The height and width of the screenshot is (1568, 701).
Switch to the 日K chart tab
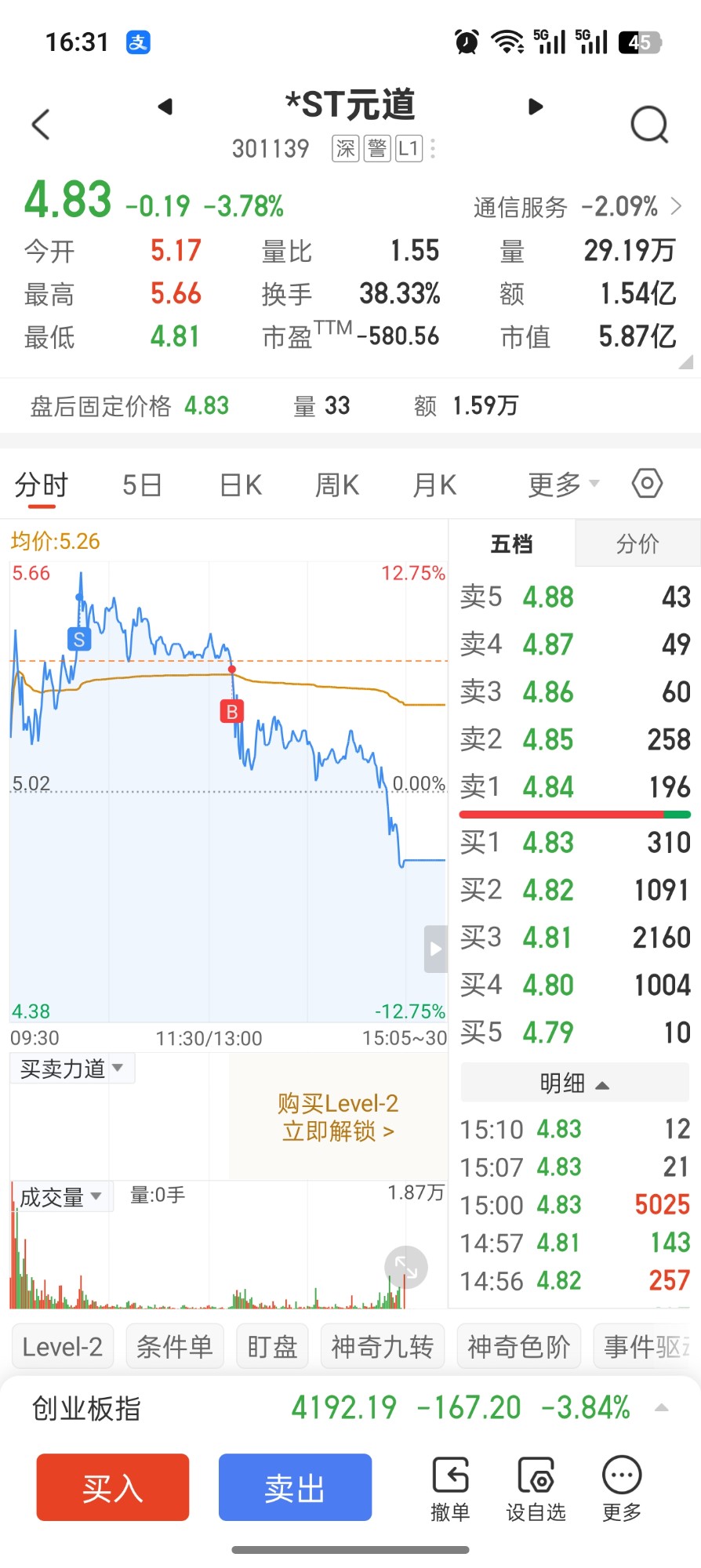(241, 485)
